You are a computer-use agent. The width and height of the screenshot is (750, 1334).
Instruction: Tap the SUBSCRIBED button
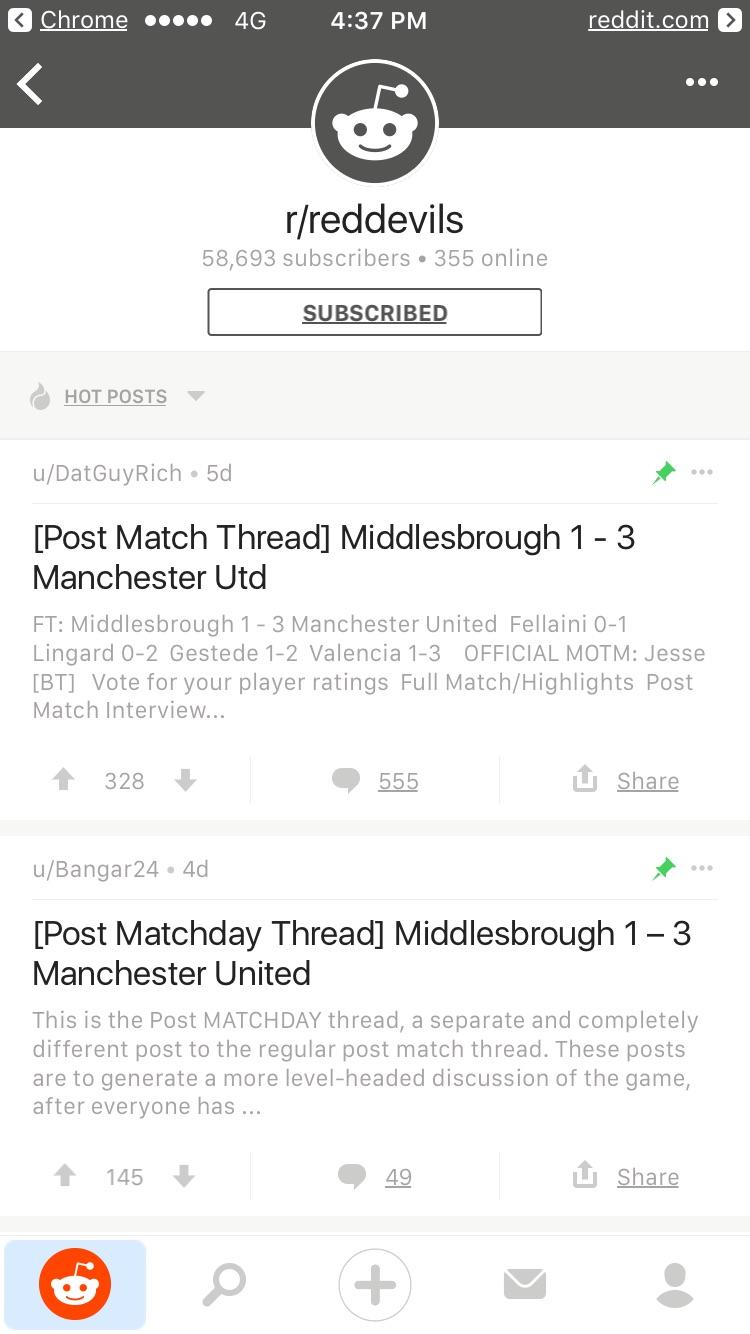(x=374, y=312)
